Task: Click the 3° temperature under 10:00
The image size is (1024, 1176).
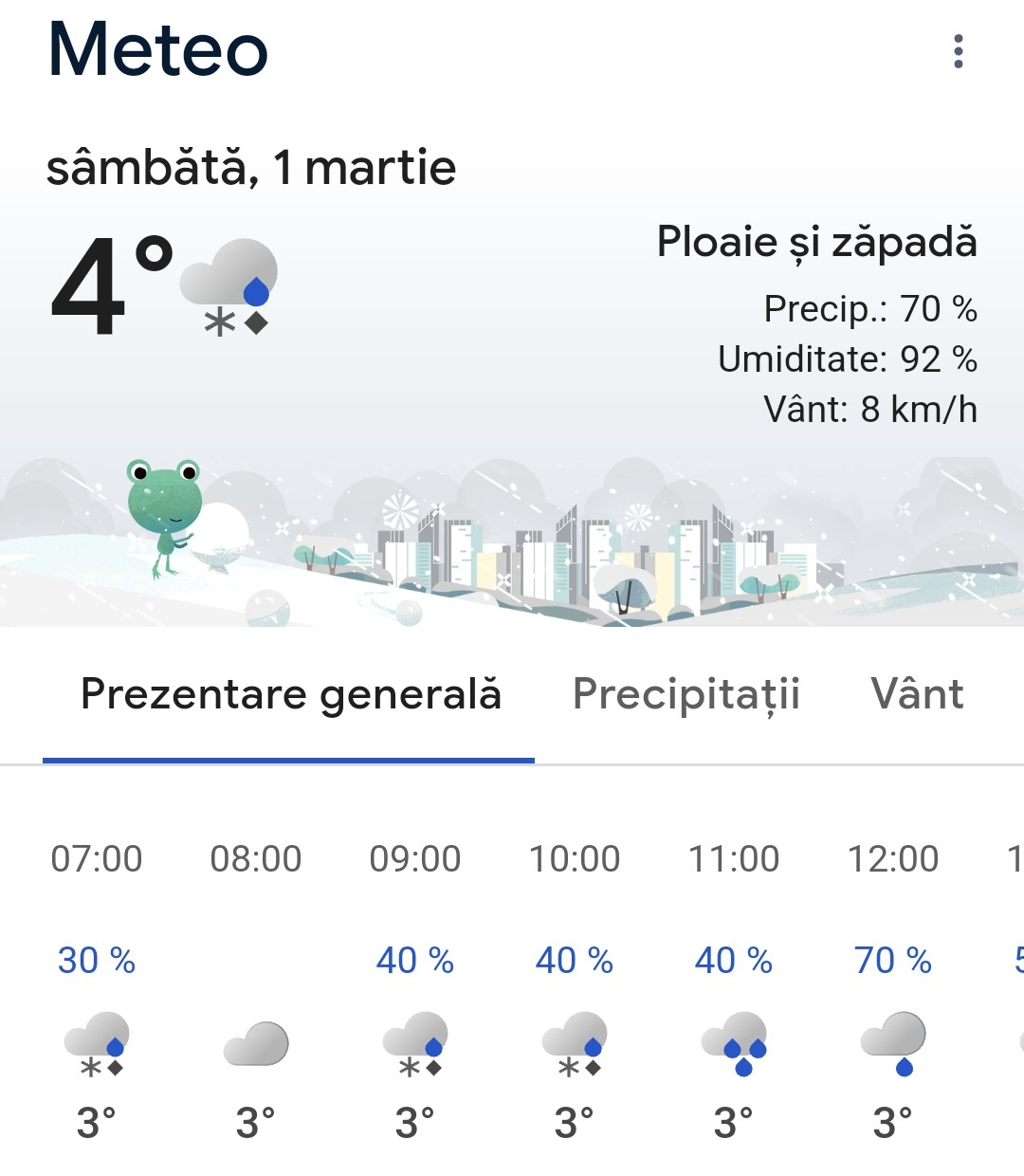Action: (x=571, y=1124)
